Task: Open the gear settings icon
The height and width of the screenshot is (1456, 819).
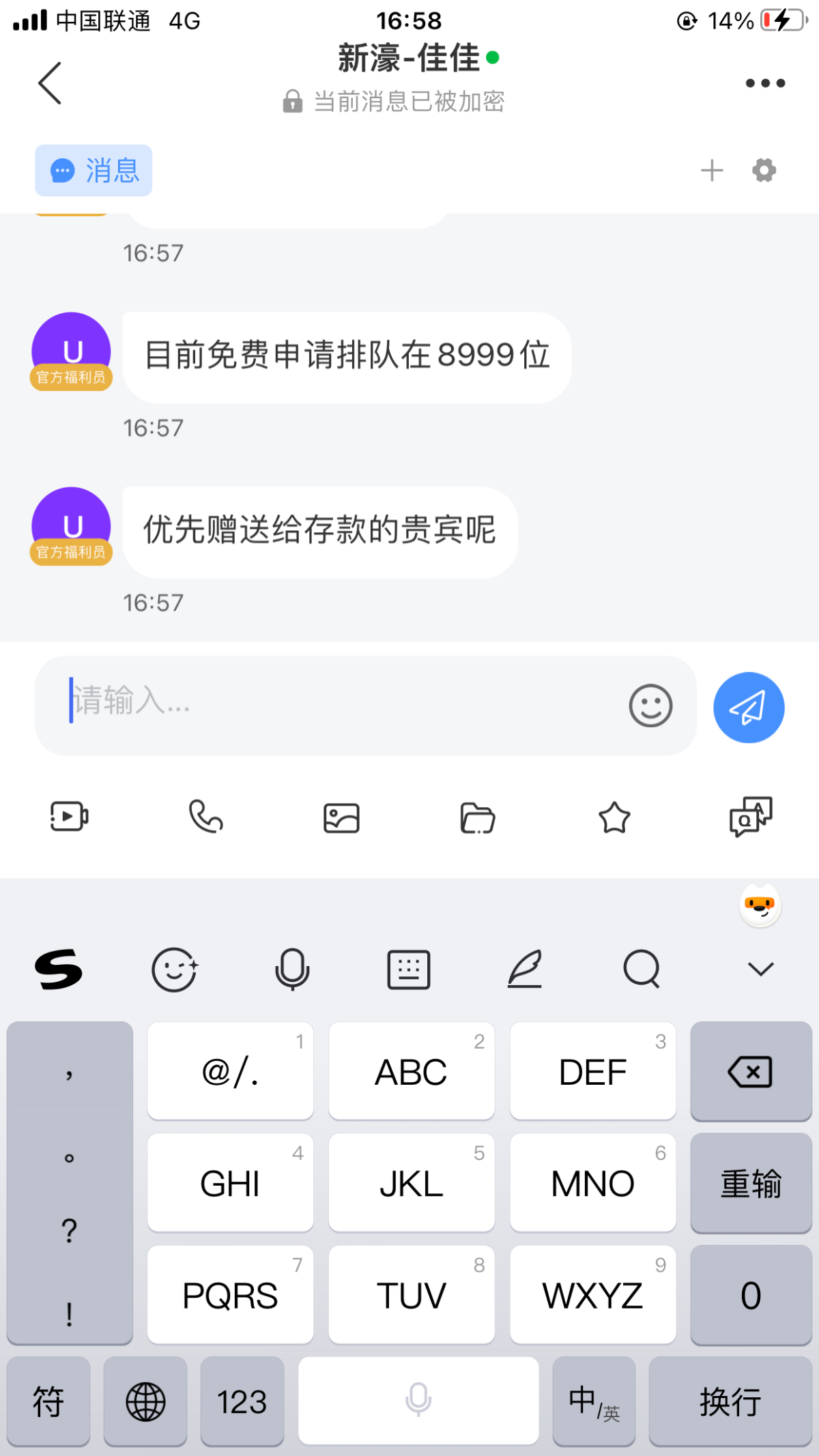Action: 764,171
